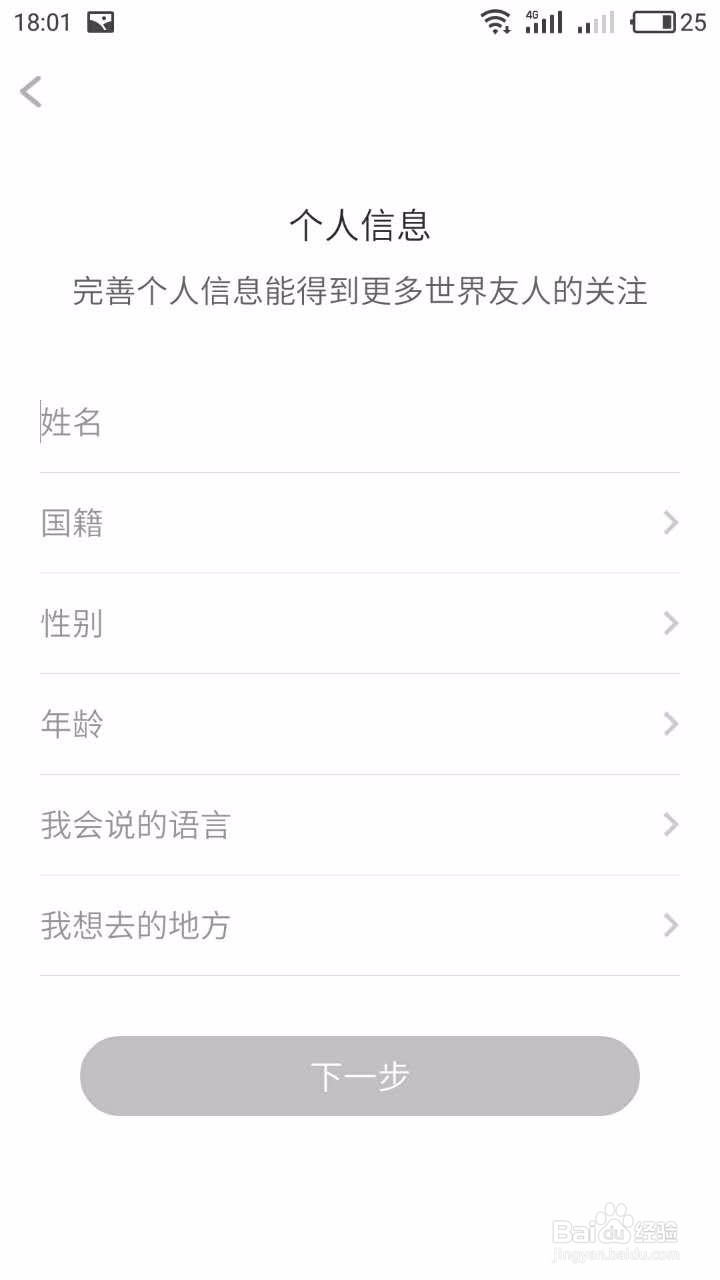Expand the 年龄 age selector
This screenshot has width=720, height=1280.
(x=360, y=724)
